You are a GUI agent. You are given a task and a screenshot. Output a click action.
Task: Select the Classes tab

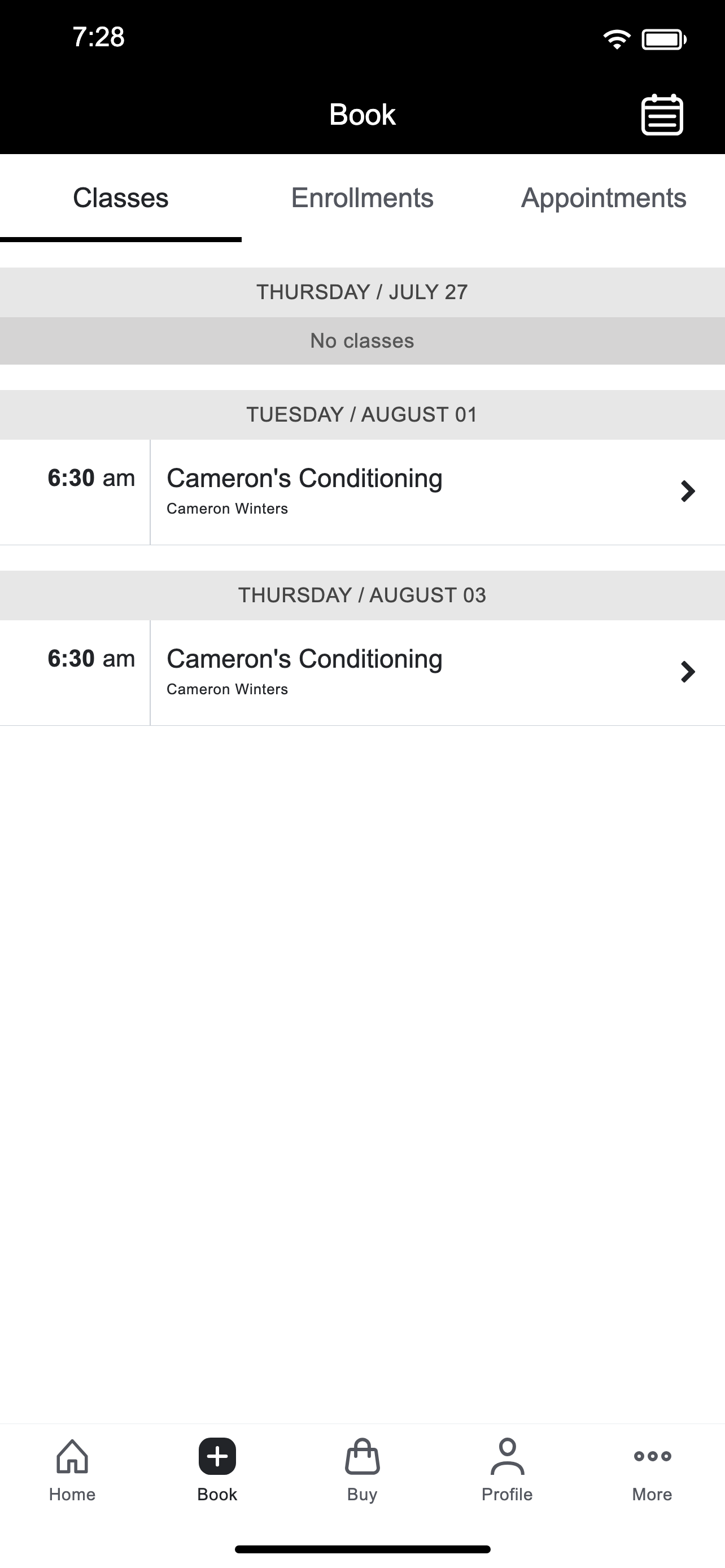point(120,198)
